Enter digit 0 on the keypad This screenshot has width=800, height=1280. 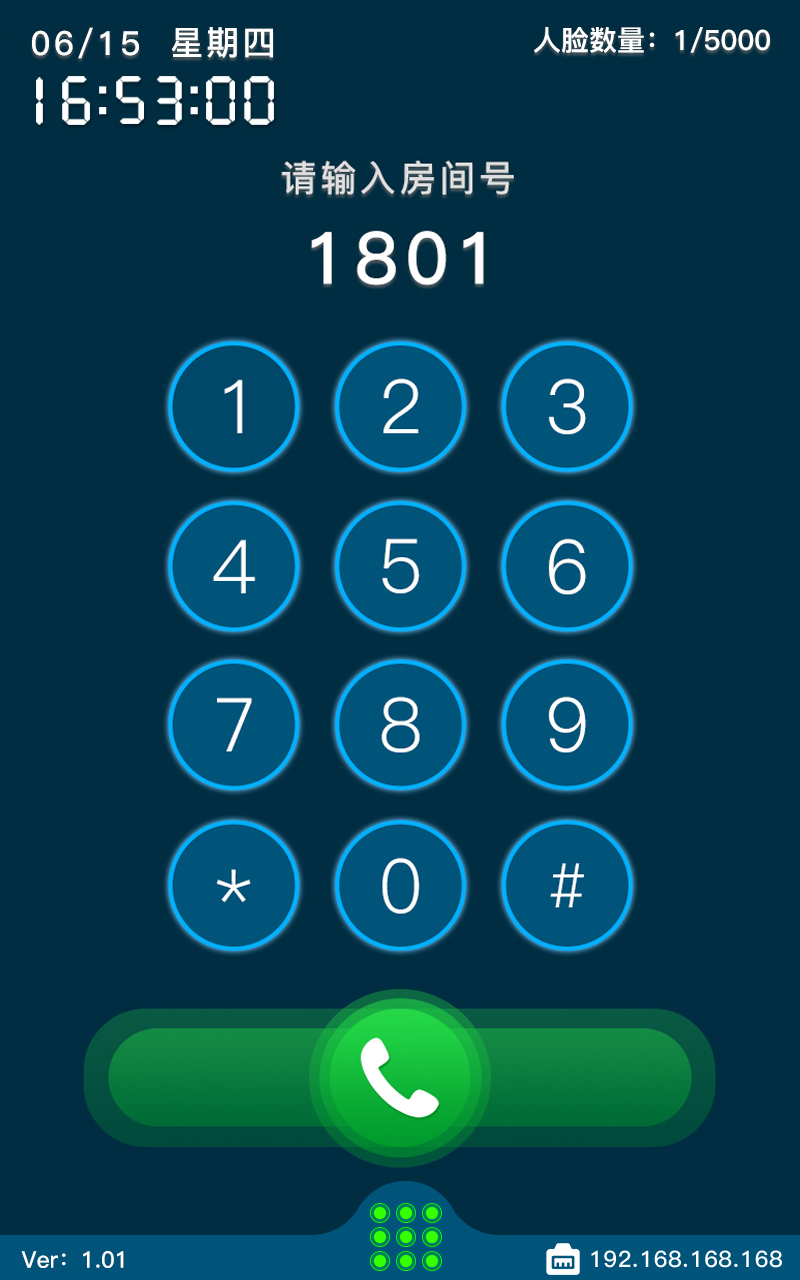[400, 885]
